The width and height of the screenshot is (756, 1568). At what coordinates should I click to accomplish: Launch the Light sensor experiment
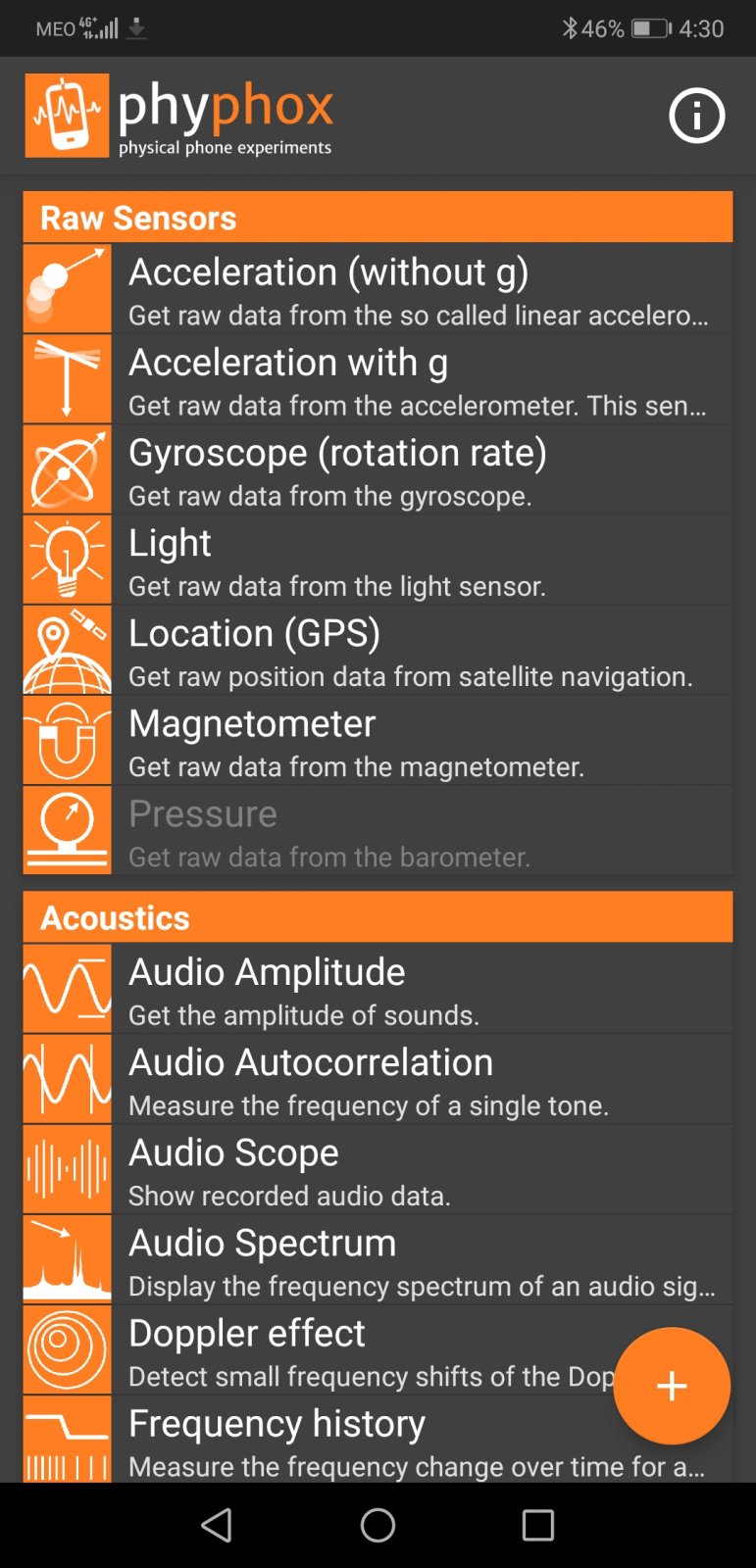coord(378,561)
